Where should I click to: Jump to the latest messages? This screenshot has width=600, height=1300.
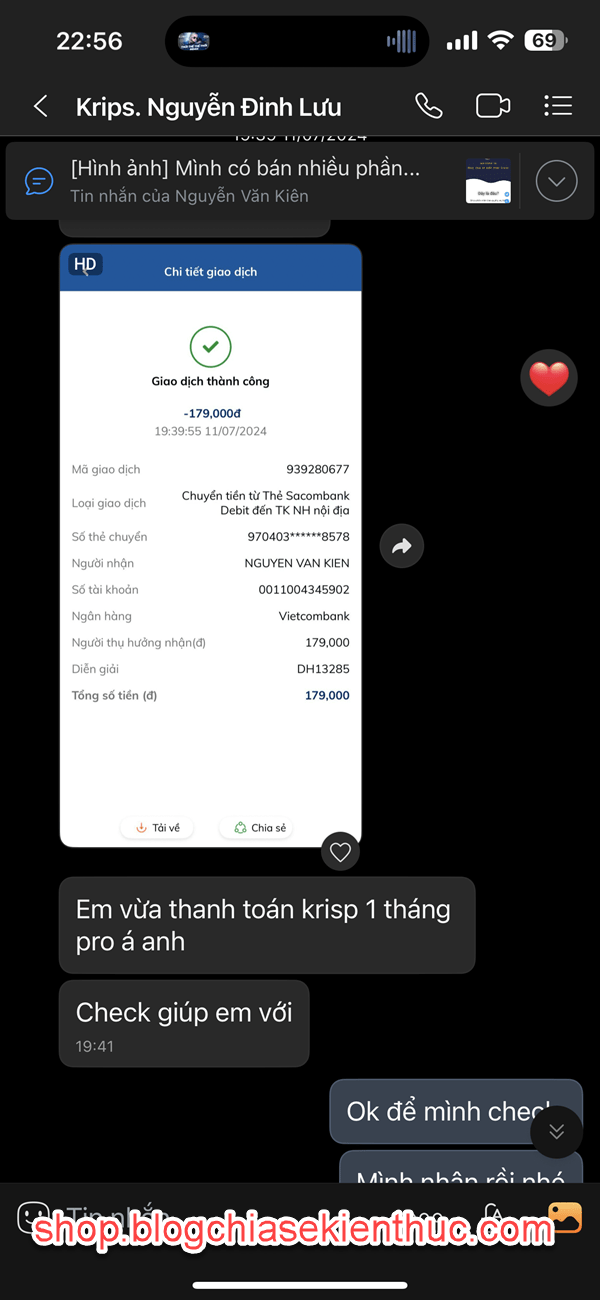tap(557, 1131)
